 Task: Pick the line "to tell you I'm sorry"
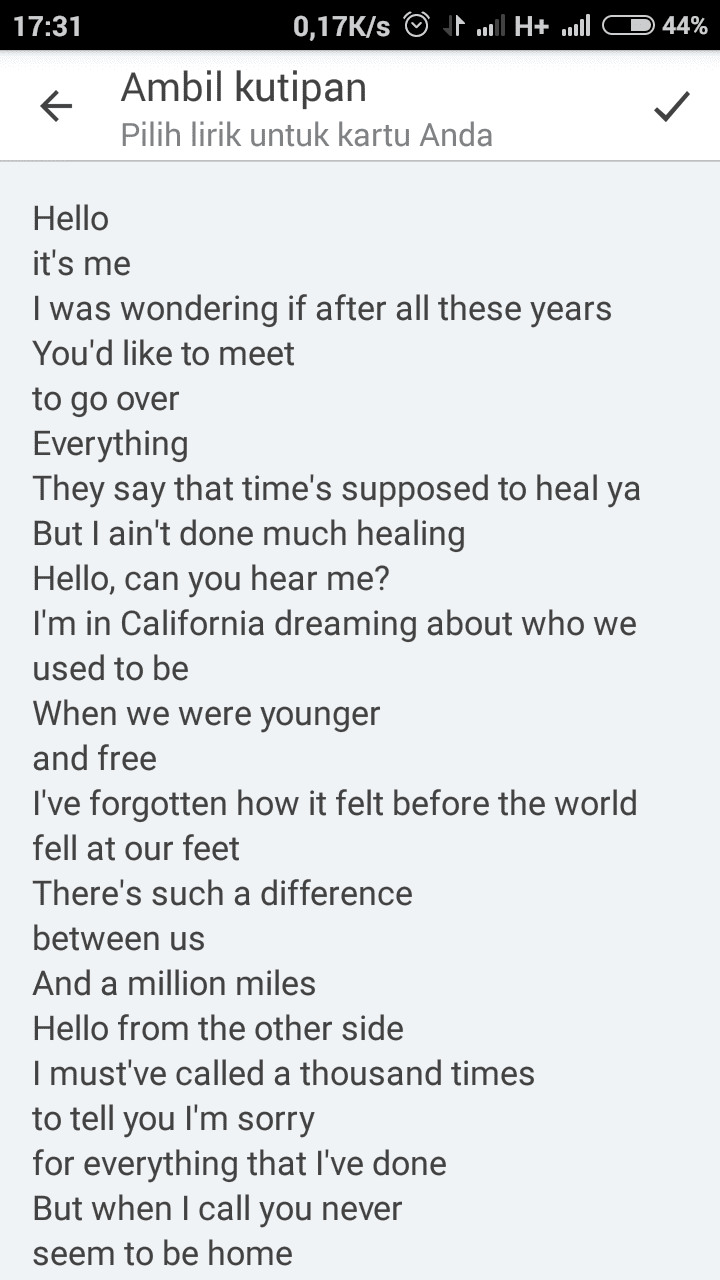click(x=174, y=1118)
